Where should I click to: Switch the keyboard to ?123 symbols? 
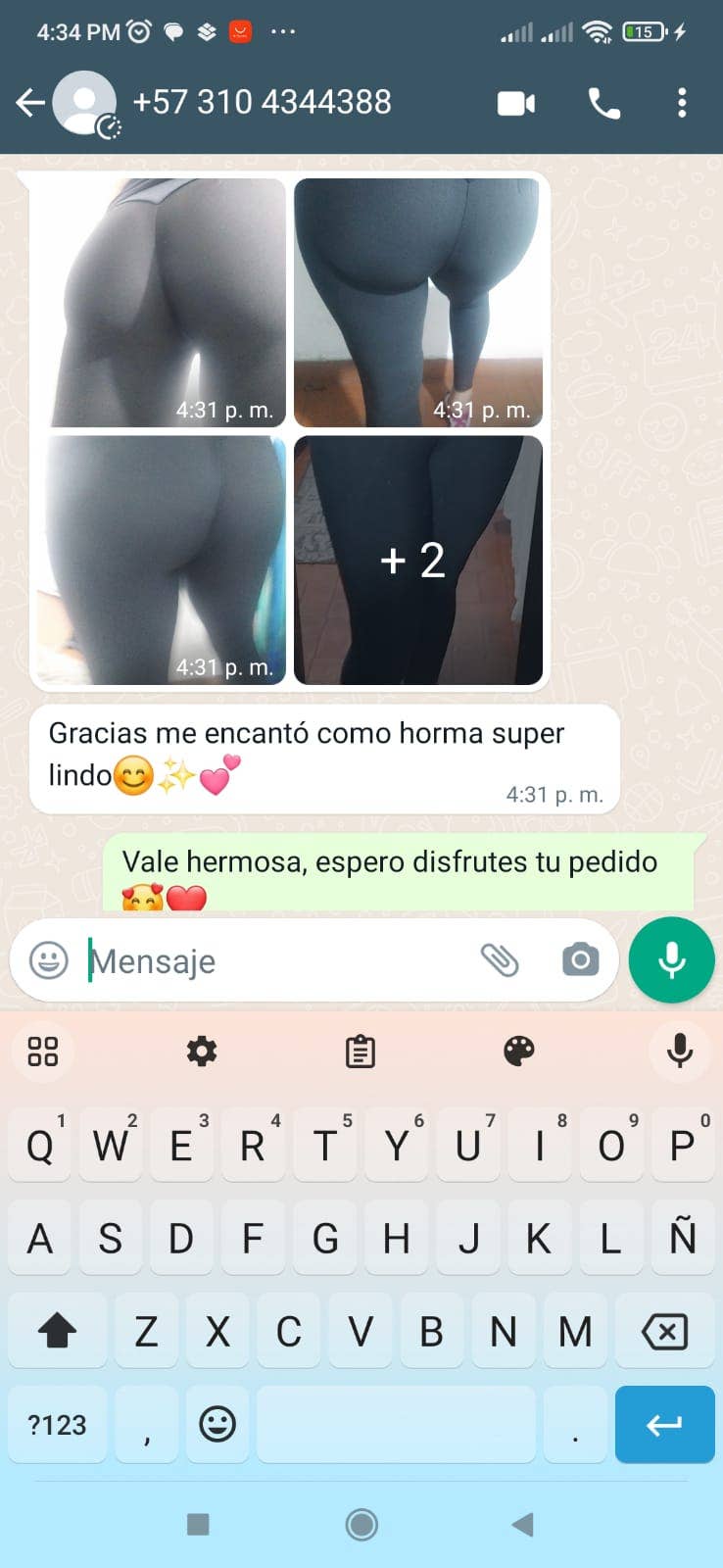coord(57,1424)
